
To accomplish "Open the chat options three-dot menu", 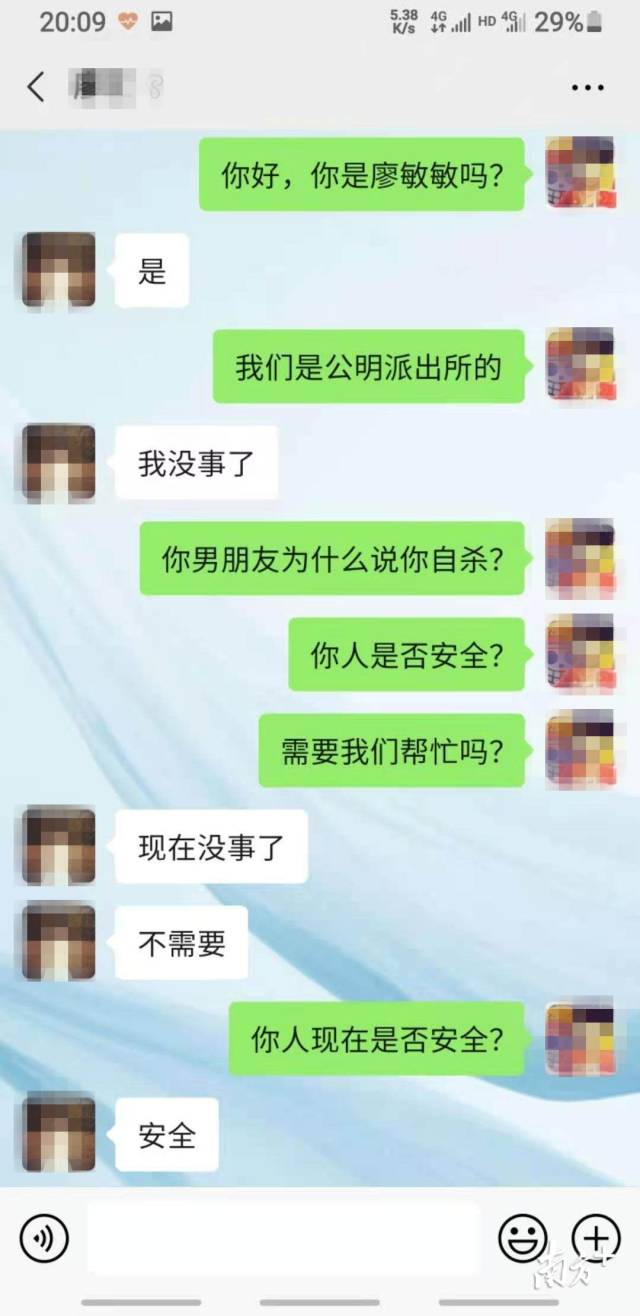I will click(x=588, y=88).
